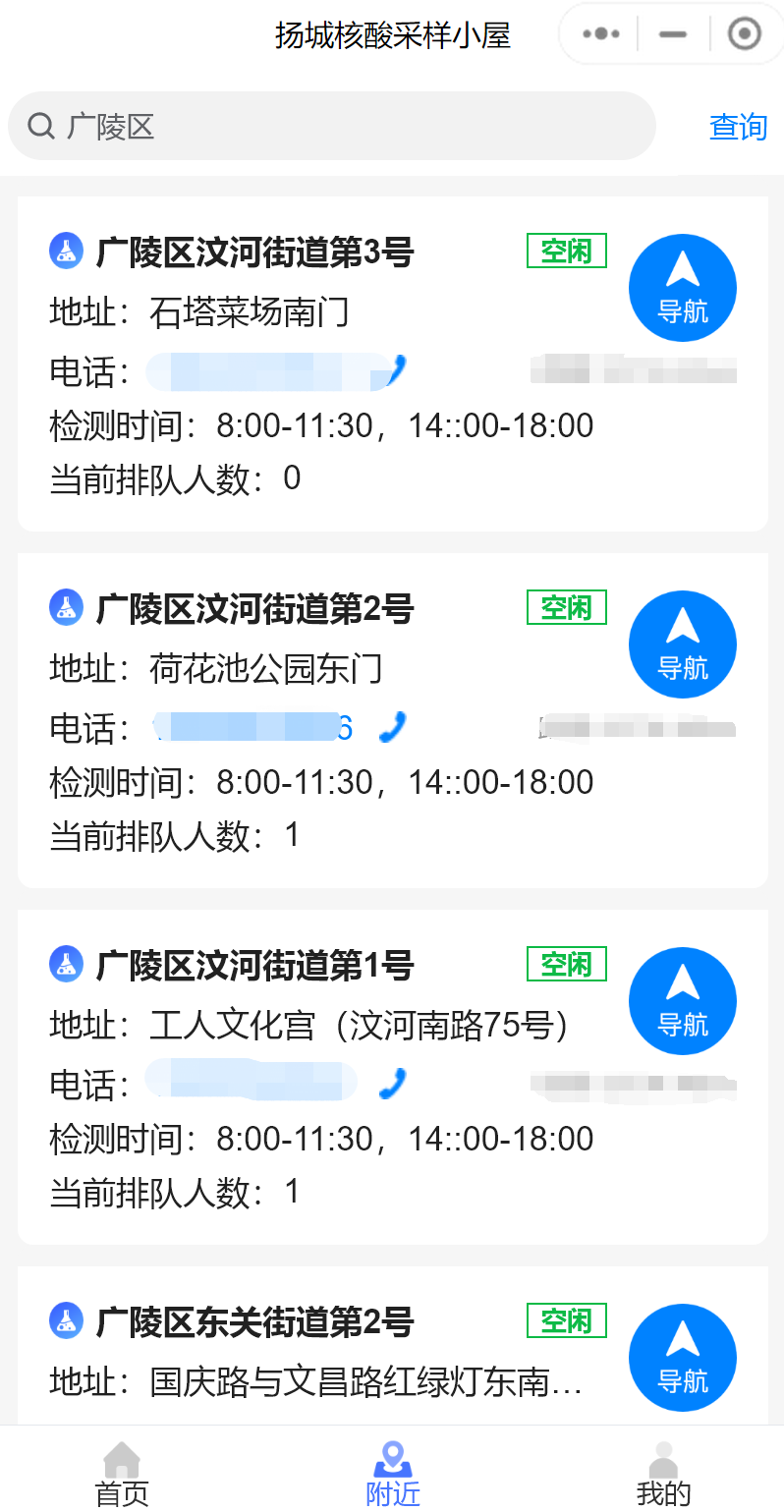Call the phone for 汶河街道第3号

coord(394,371)
